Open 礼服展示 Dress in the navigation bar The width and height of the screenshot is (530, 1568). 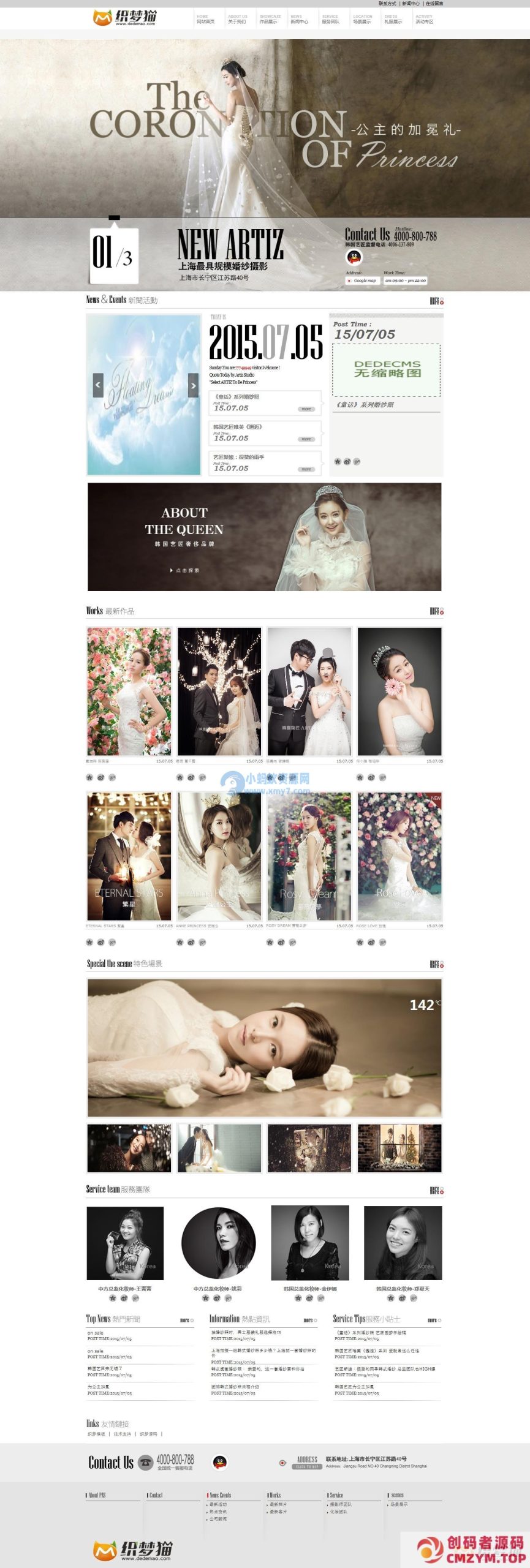coord(393,20)
